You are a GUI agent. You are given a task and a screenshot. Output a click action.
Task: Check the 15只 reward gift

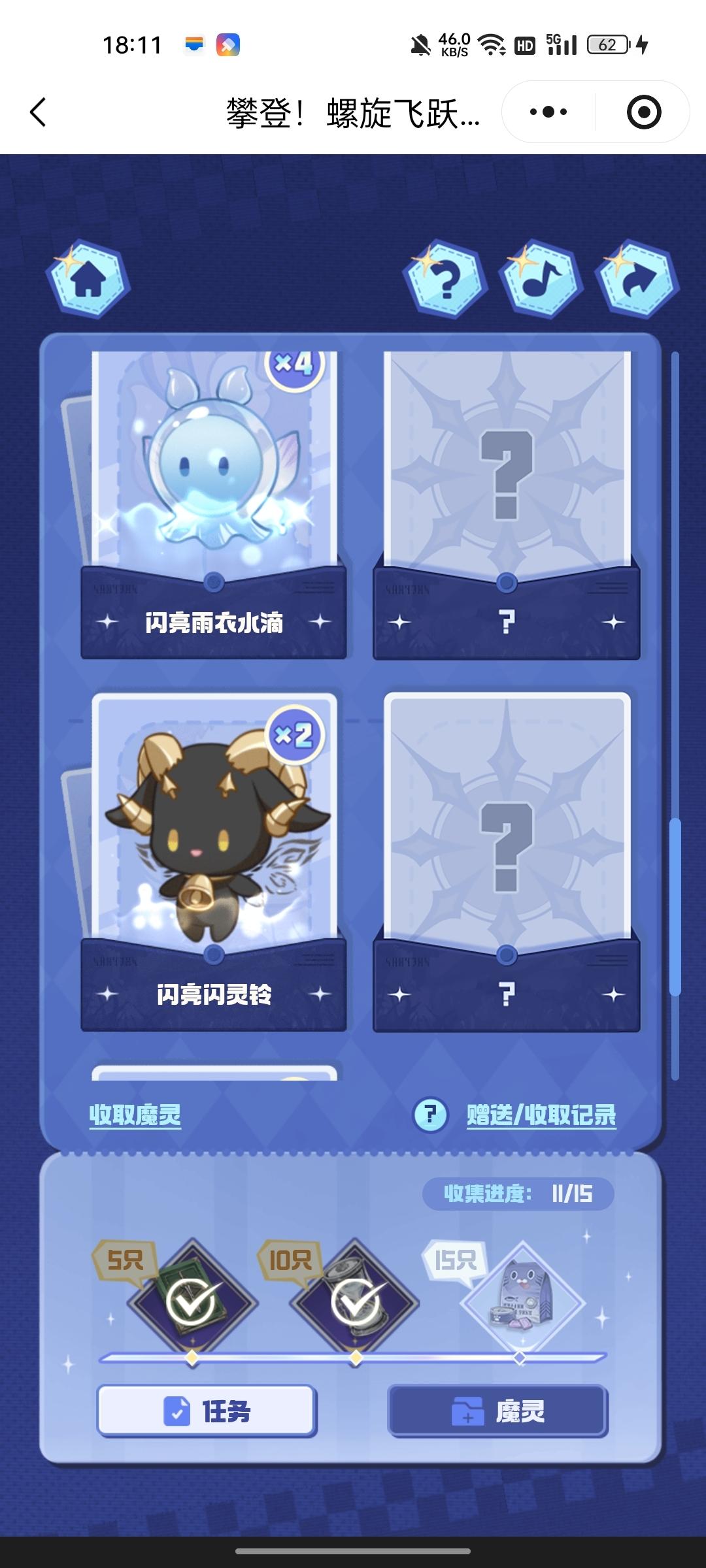pos(522,1301)
